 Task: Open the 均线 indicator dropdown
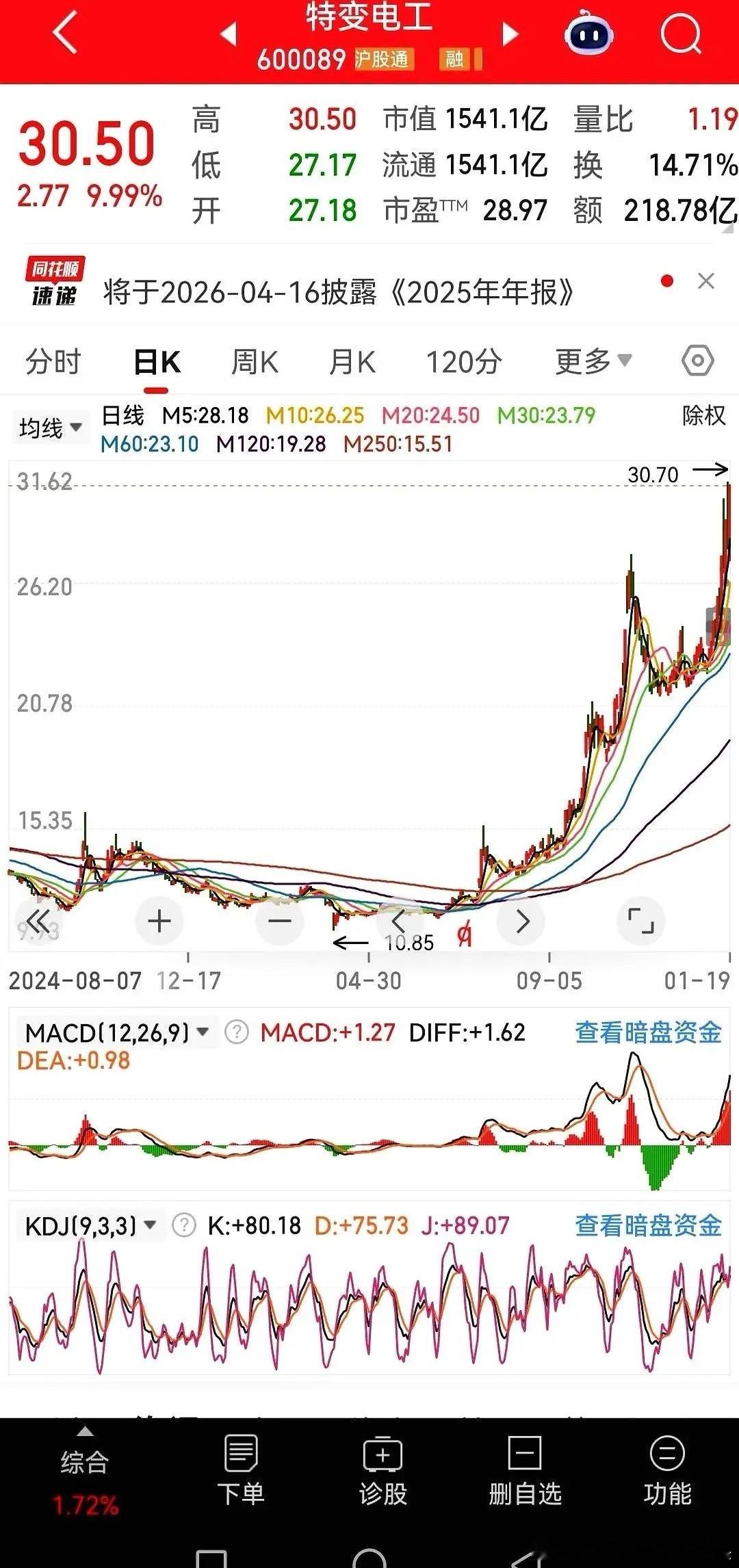click(51, 428)
